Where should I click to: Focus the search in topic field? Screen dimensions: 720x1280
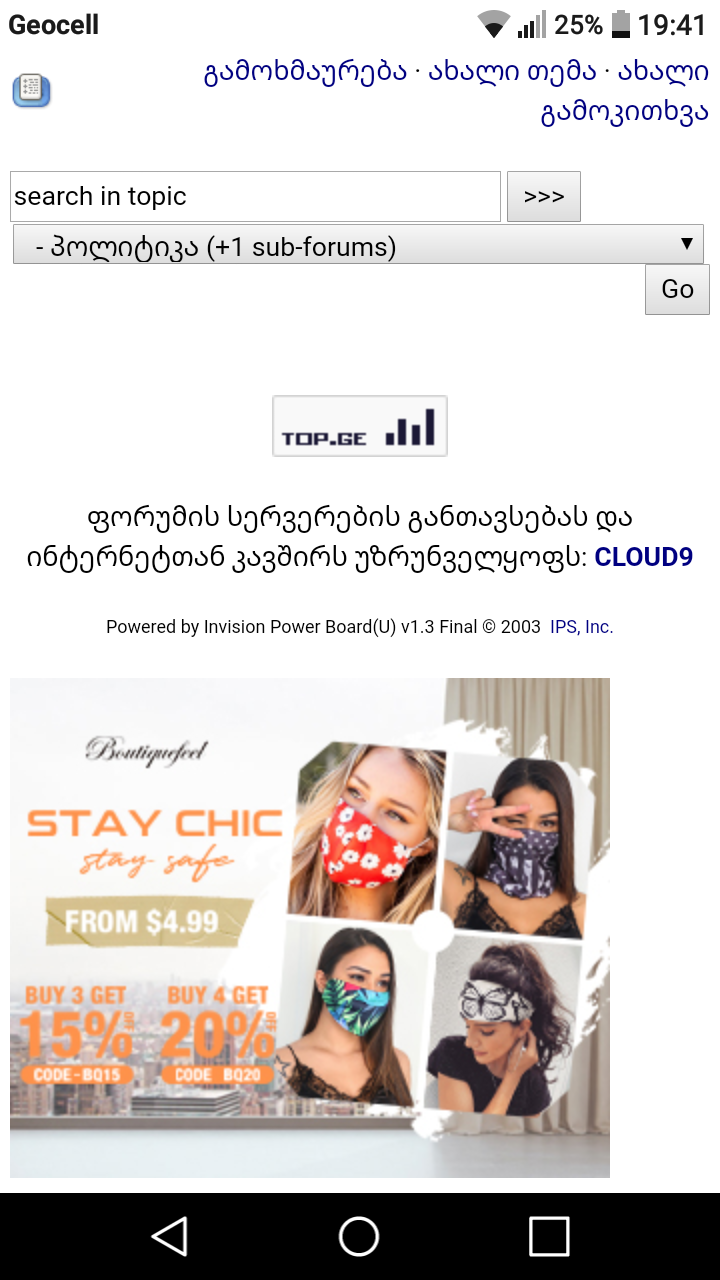click(x=255, y=197)
